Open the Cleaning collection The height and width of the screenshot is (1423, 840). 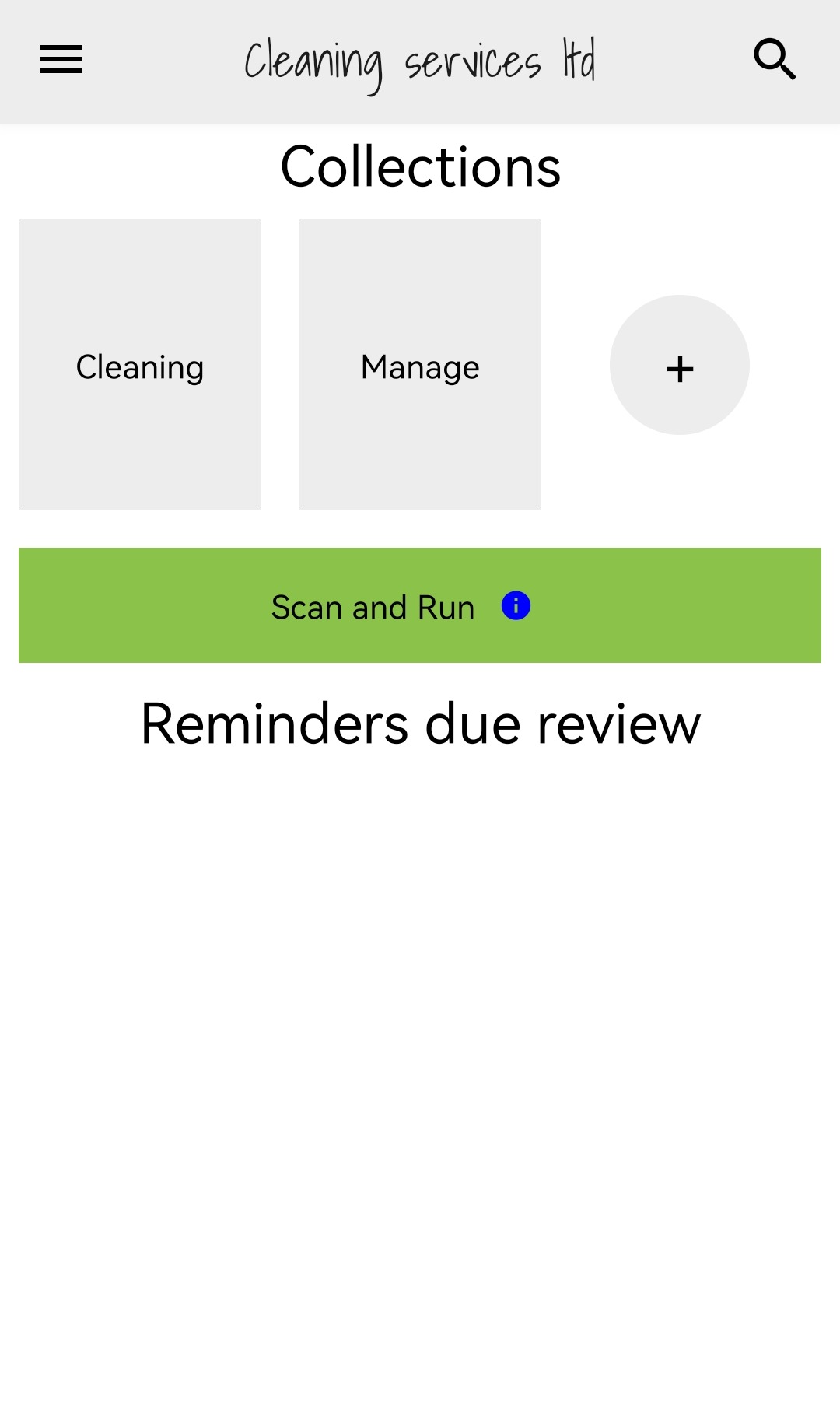[x=140, y=364]
